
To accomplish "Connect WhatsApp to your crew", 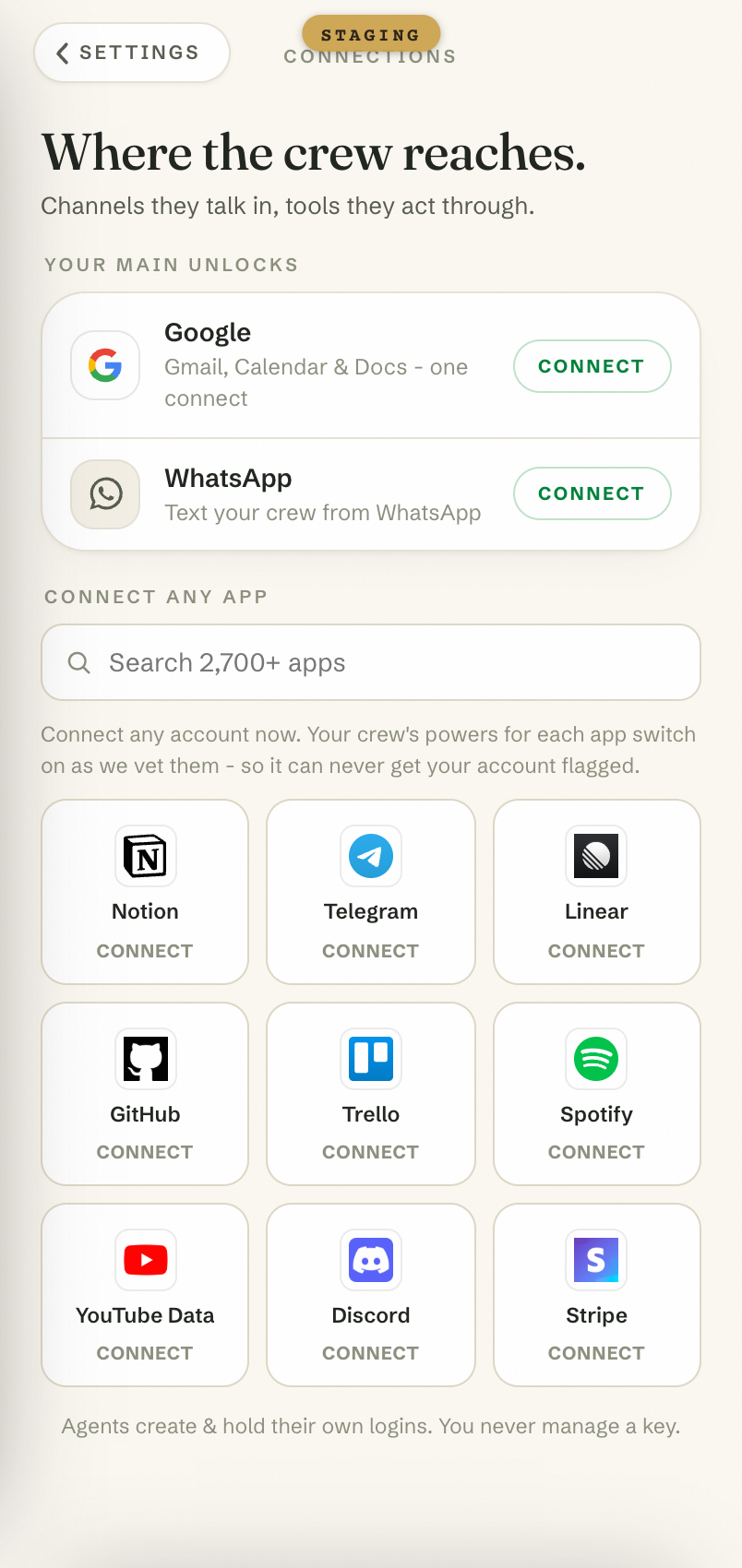I will coord(592,493).
